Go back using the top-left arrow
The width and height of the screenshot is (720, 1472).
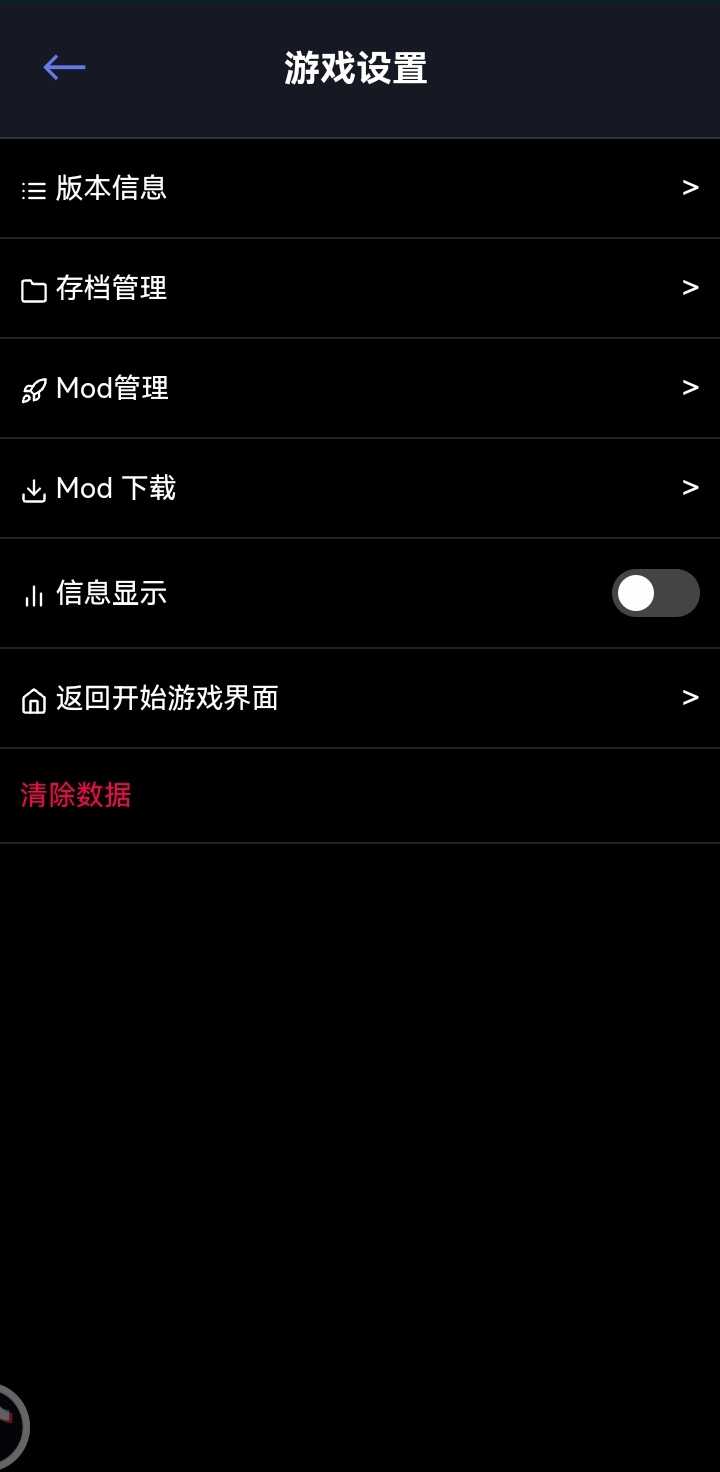[x=64, y=68]
